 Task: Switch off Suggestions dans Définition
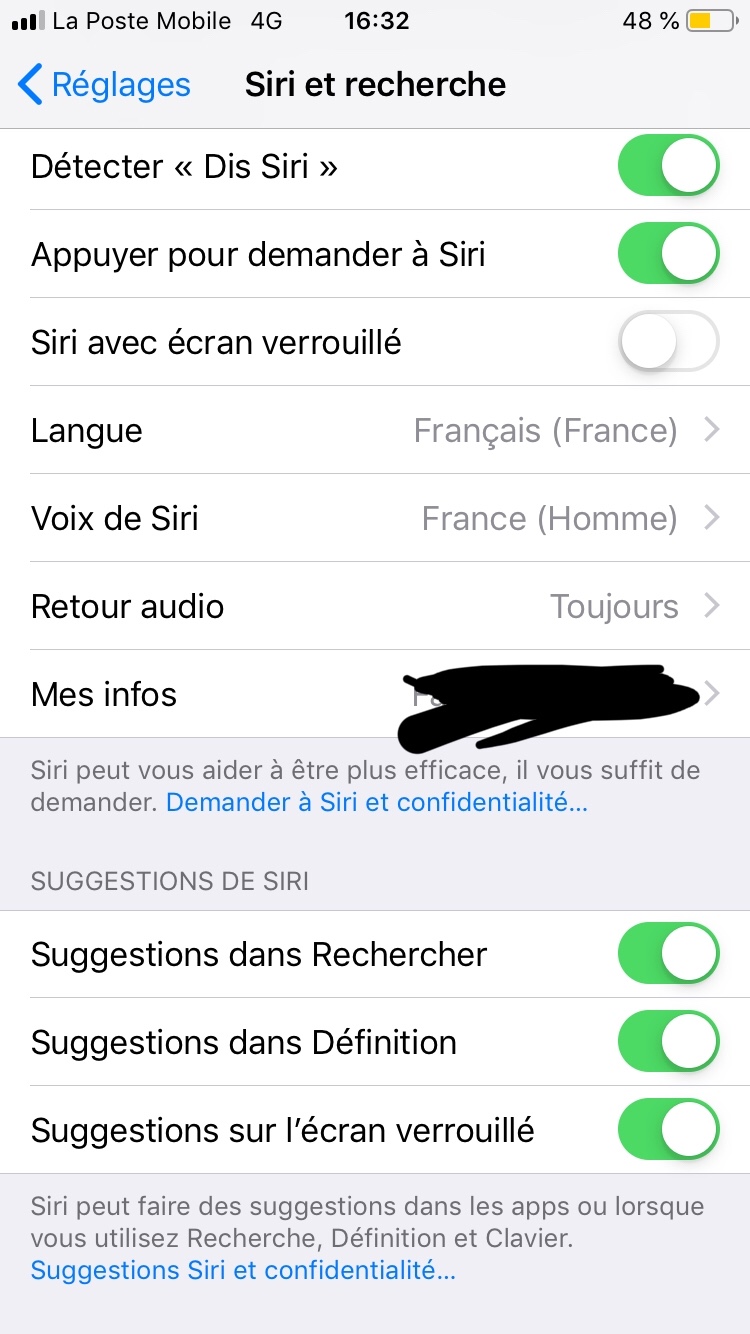point(669,1042)
